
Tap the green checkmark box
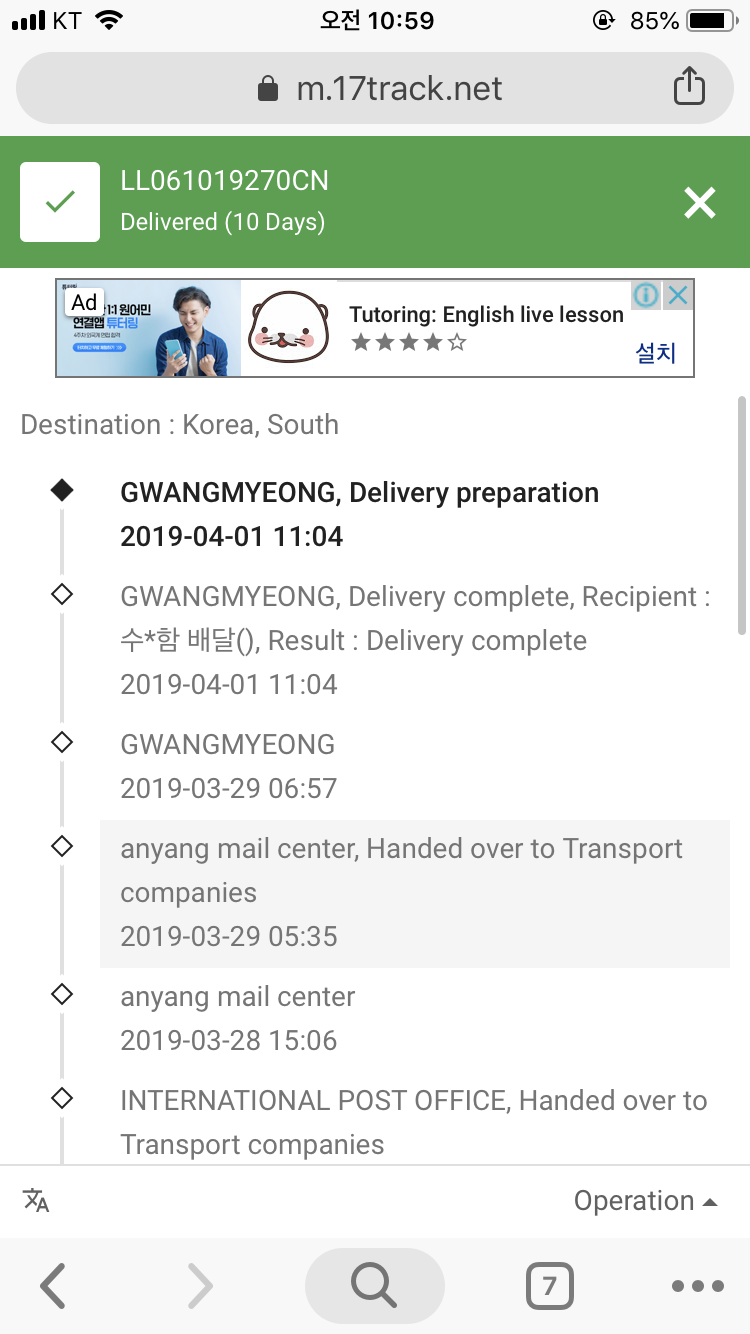[x=60, y=202]
